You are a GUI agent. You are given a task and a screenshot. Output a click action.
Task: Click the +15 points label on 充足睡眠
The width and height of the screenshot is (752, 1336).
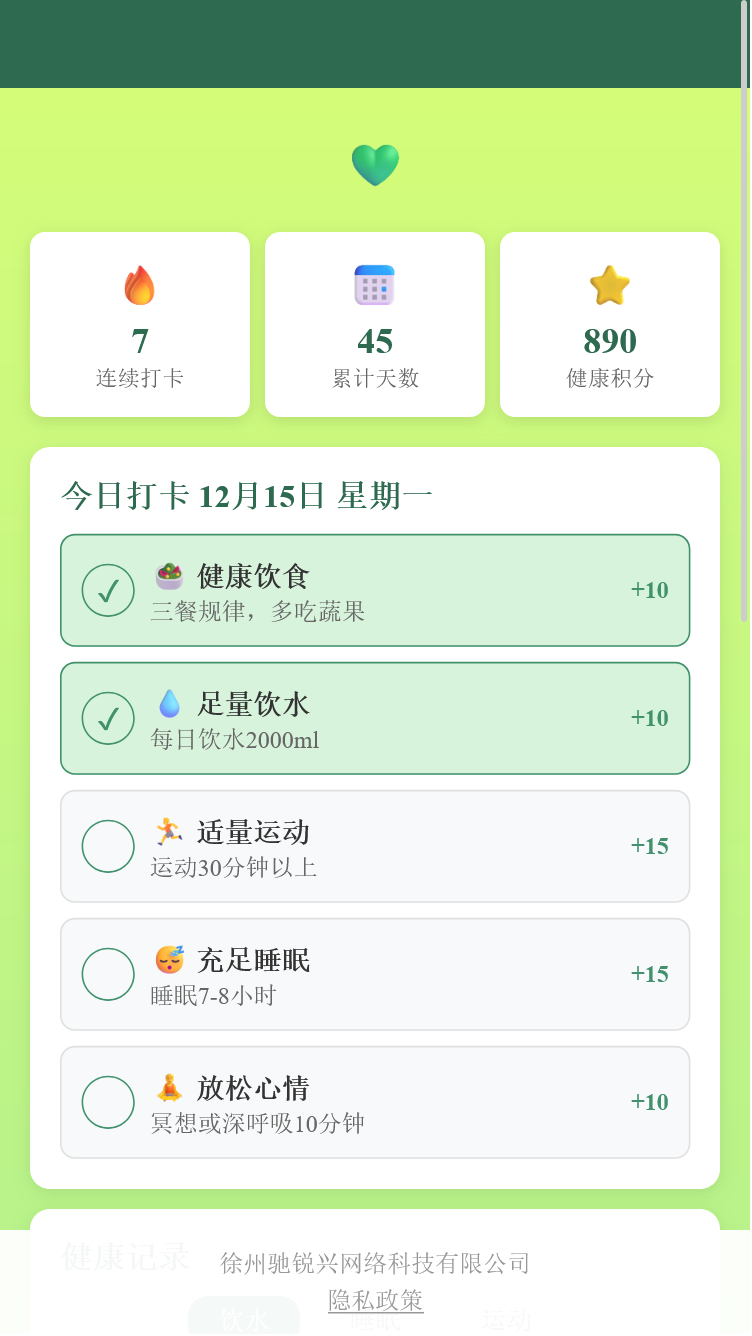[x=649, y=972]
